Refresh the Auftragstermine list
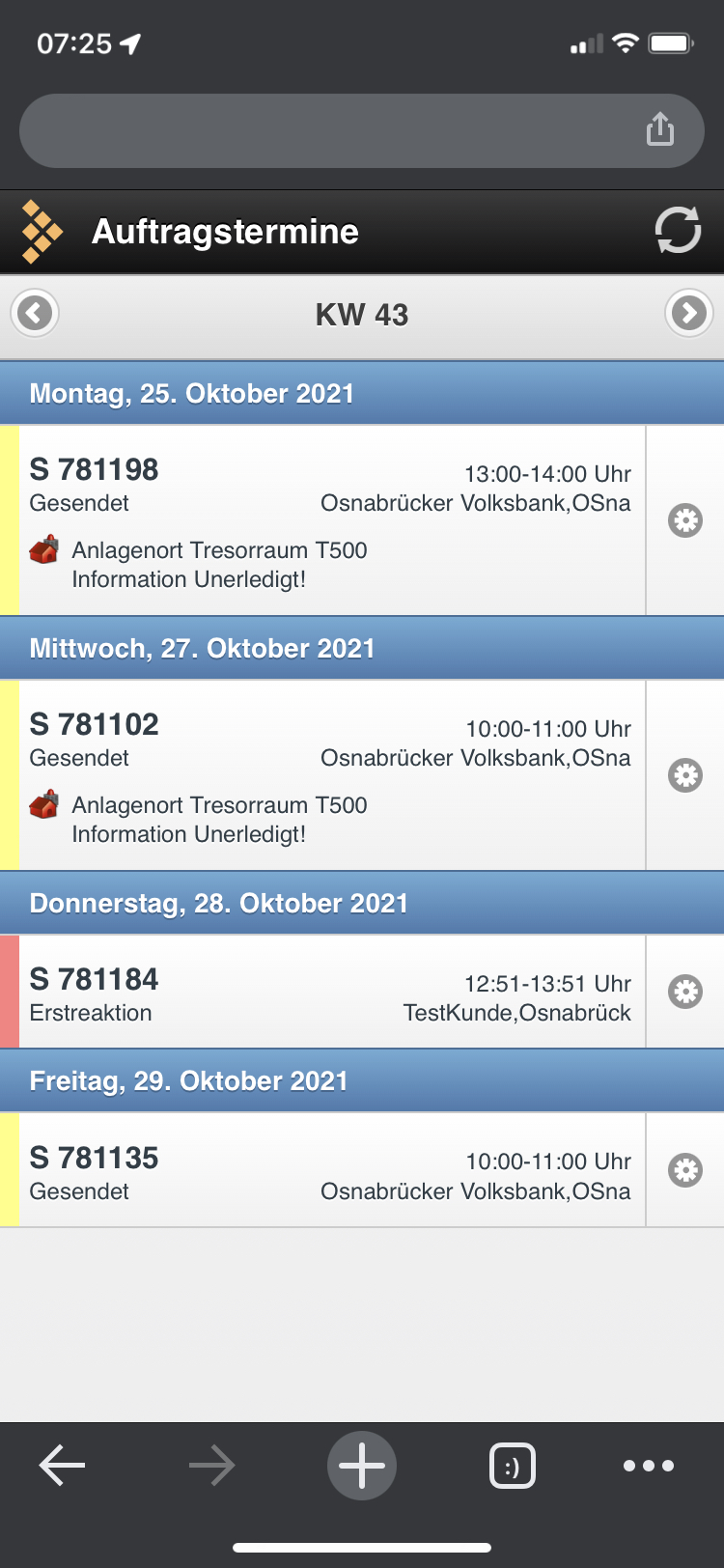Screen dimensions: 724x1568 coord(678,231)
